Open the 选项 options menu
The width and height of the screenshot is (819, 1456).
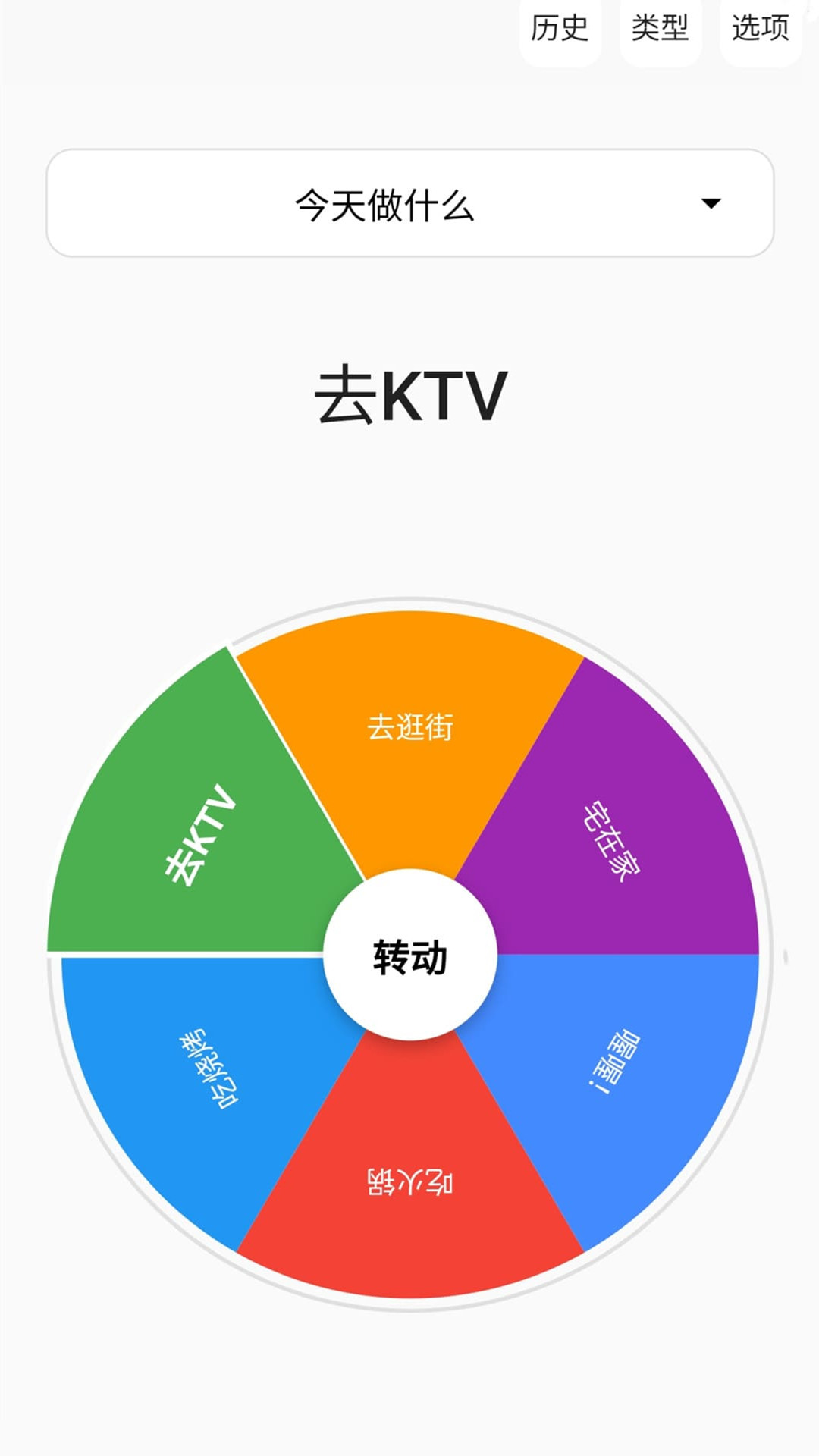(759, 29)
